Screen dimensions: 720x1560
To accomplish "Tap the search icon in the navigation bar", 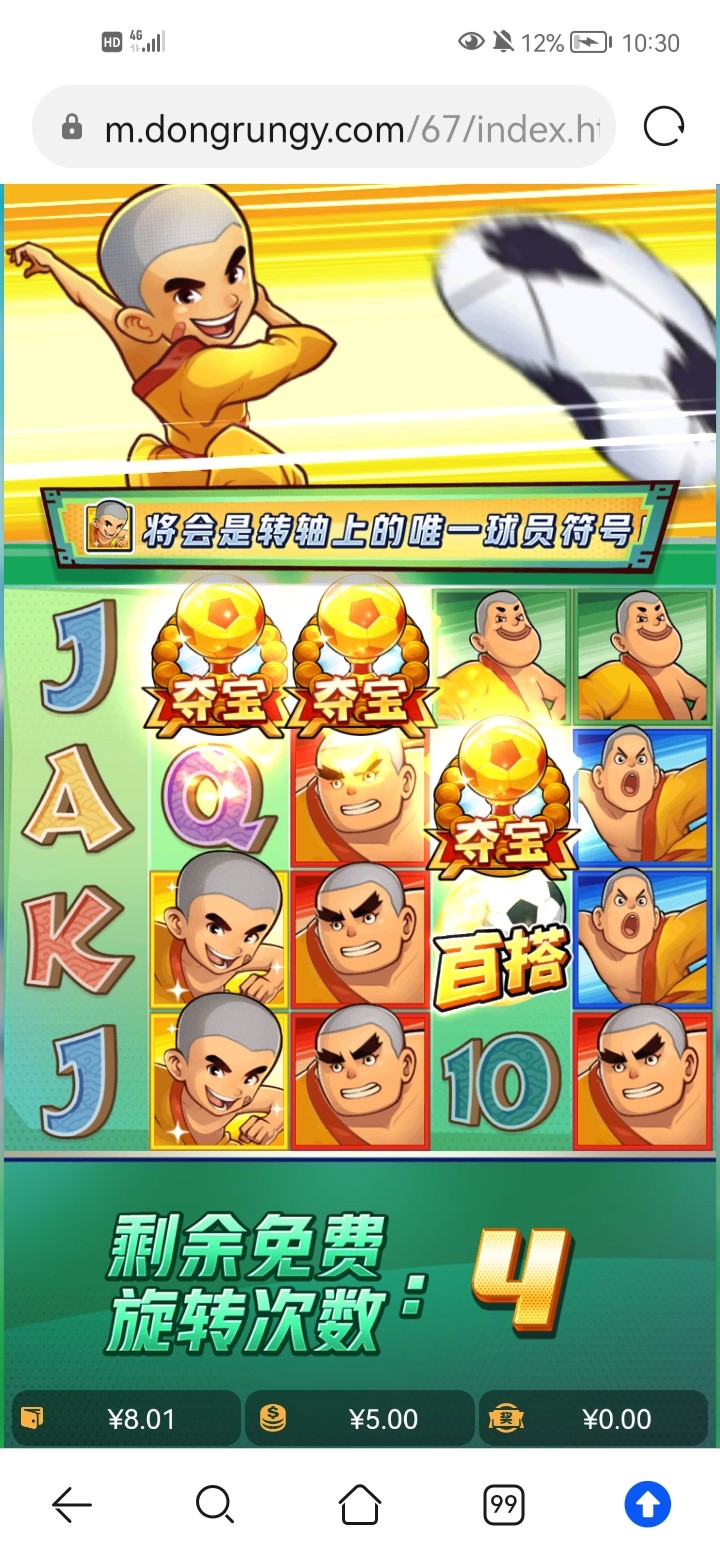I will click(214, 1502).
